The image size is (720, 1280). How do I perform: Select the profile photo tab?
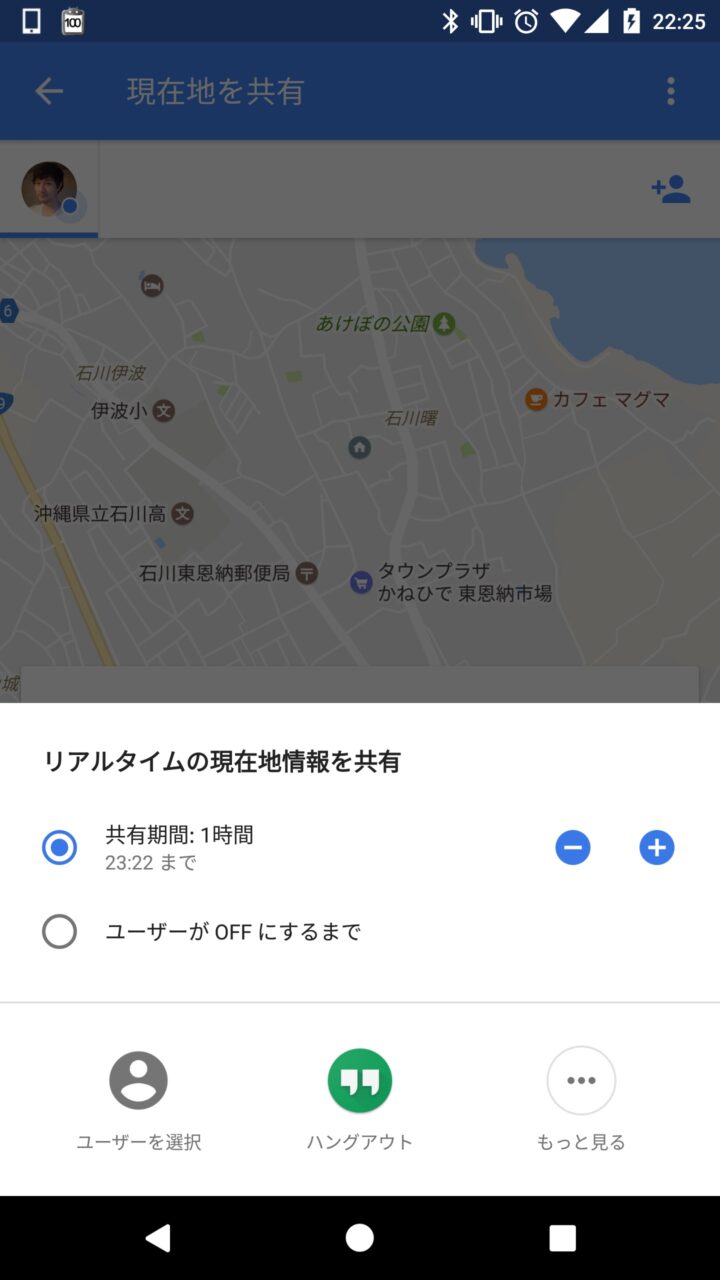[50, 190]
